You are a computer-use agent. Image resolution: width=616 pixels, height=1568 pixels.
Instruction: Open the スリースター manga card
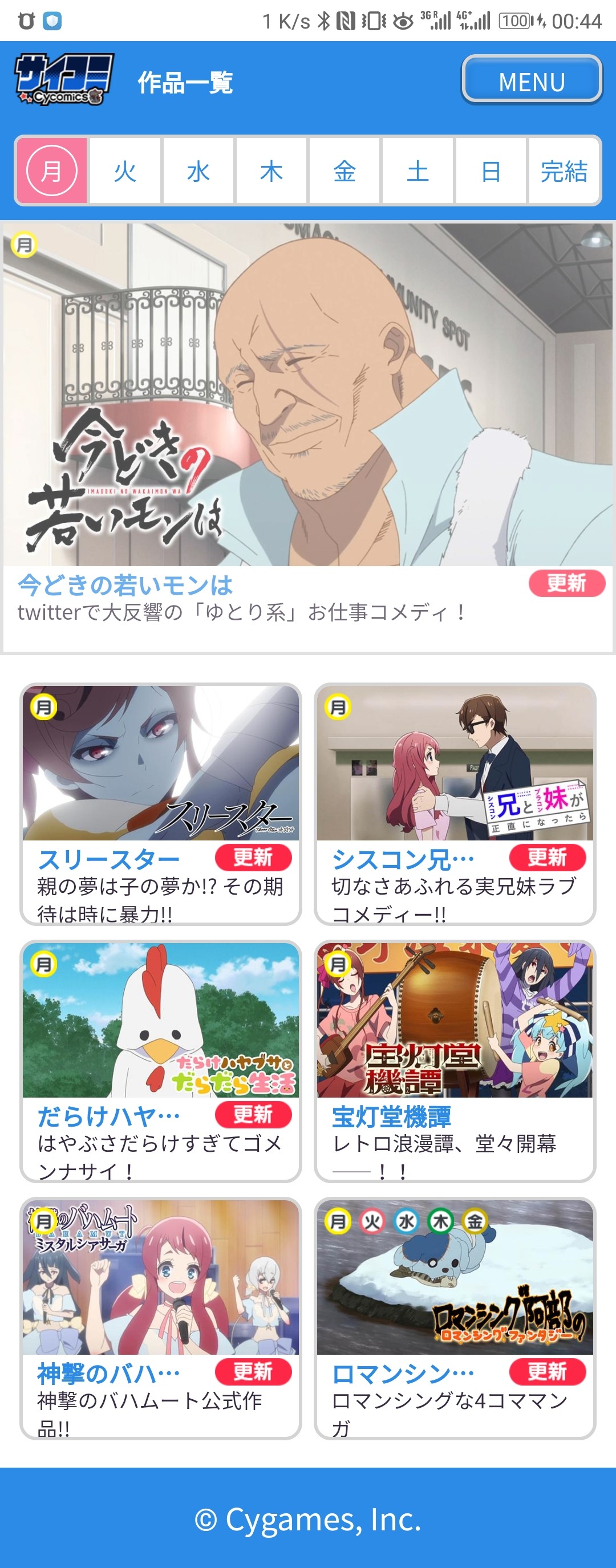click(161, 803)
